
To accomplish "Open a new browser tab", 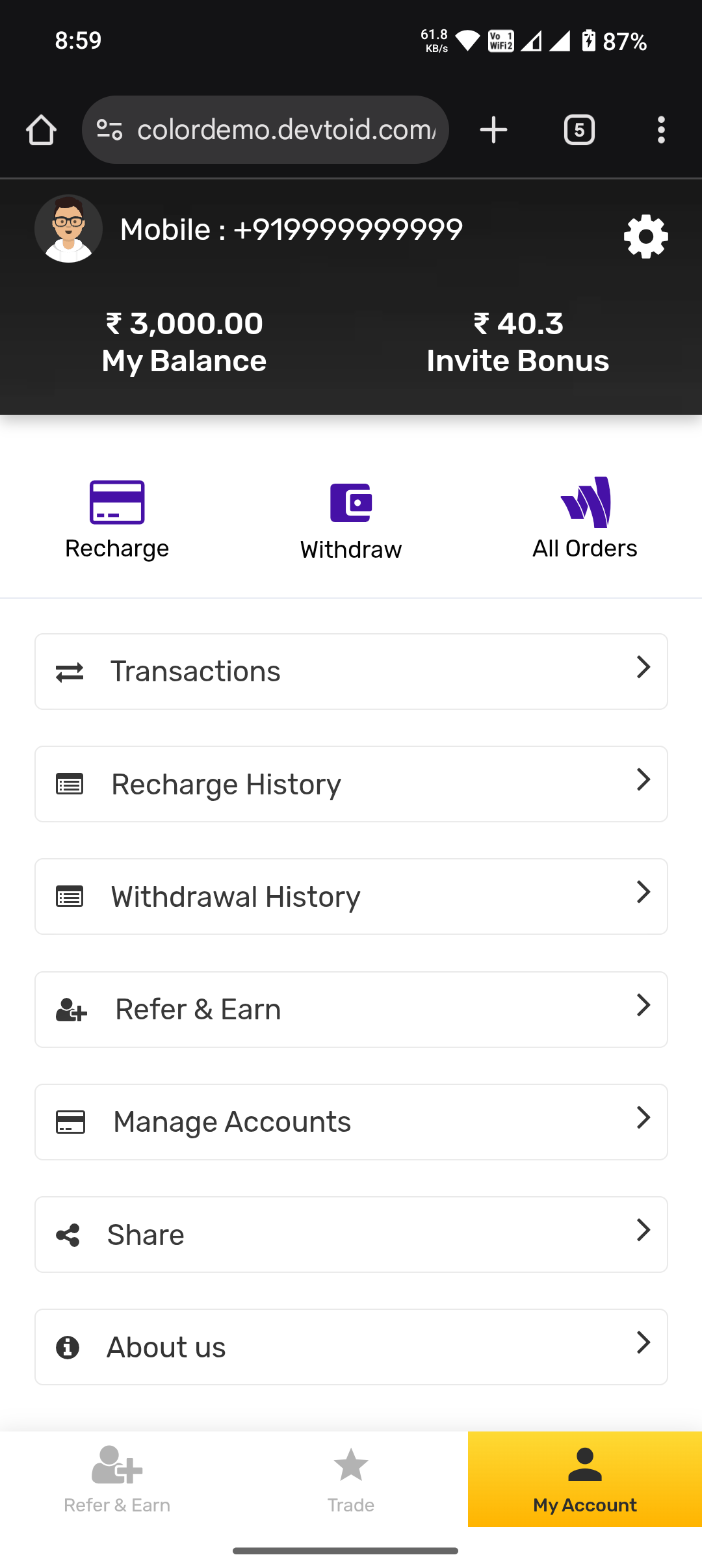I will tap(493, 130).
